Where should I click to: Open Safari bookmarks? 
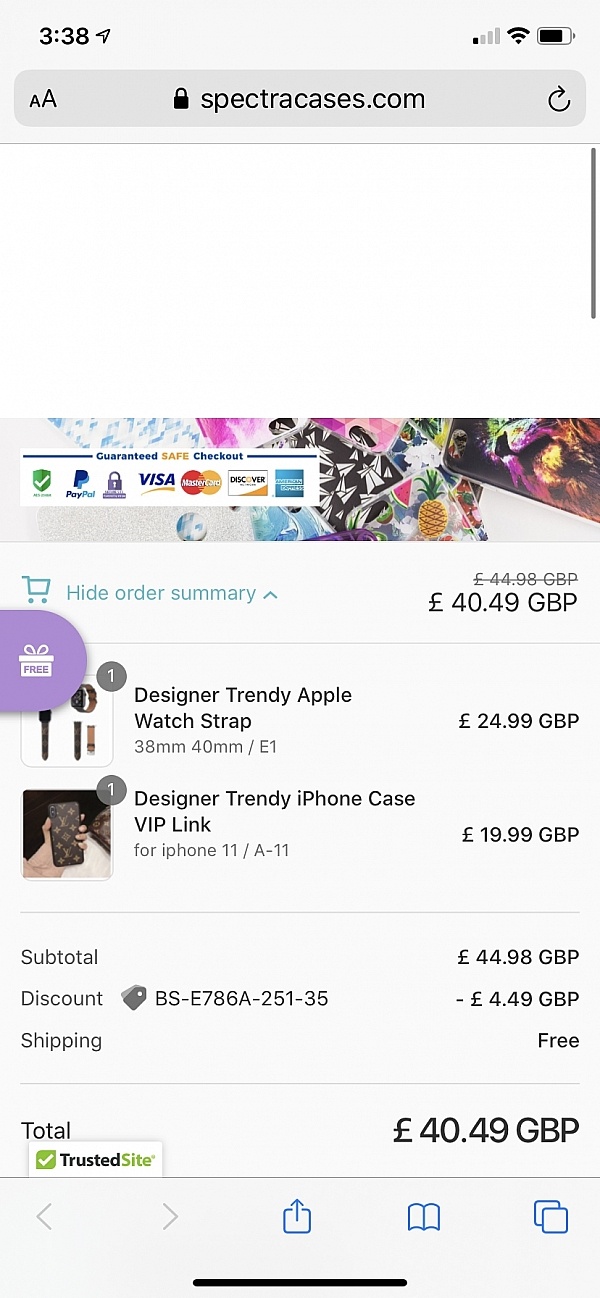tap(424, 1216)
